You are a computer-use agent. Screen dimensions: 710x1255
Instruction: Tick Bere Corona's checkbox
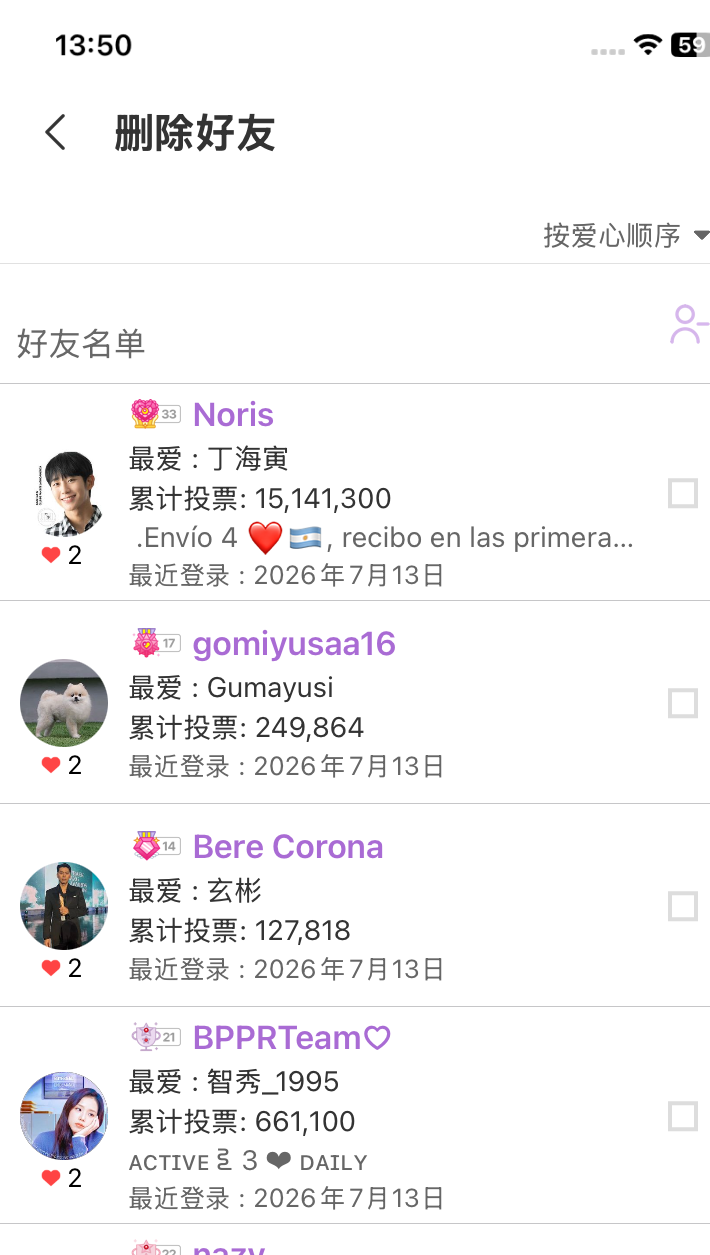pos(683,906)
